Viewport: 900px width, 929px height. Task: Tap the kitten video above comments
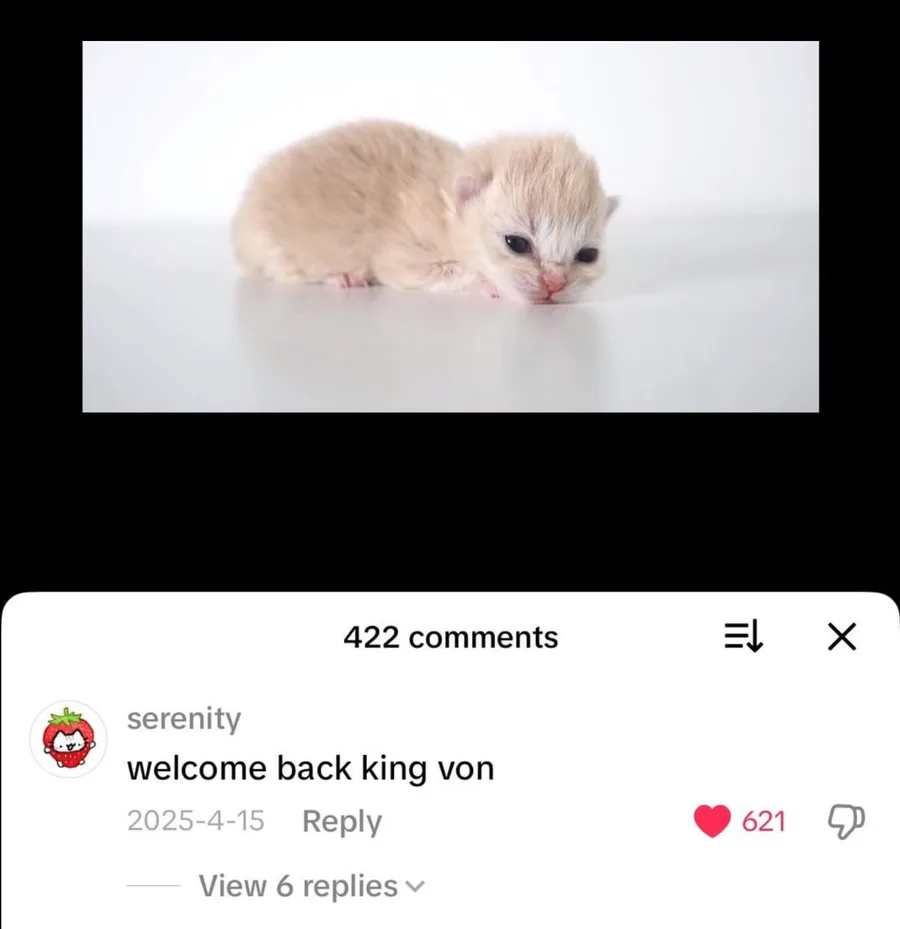[x=450, y=226]
